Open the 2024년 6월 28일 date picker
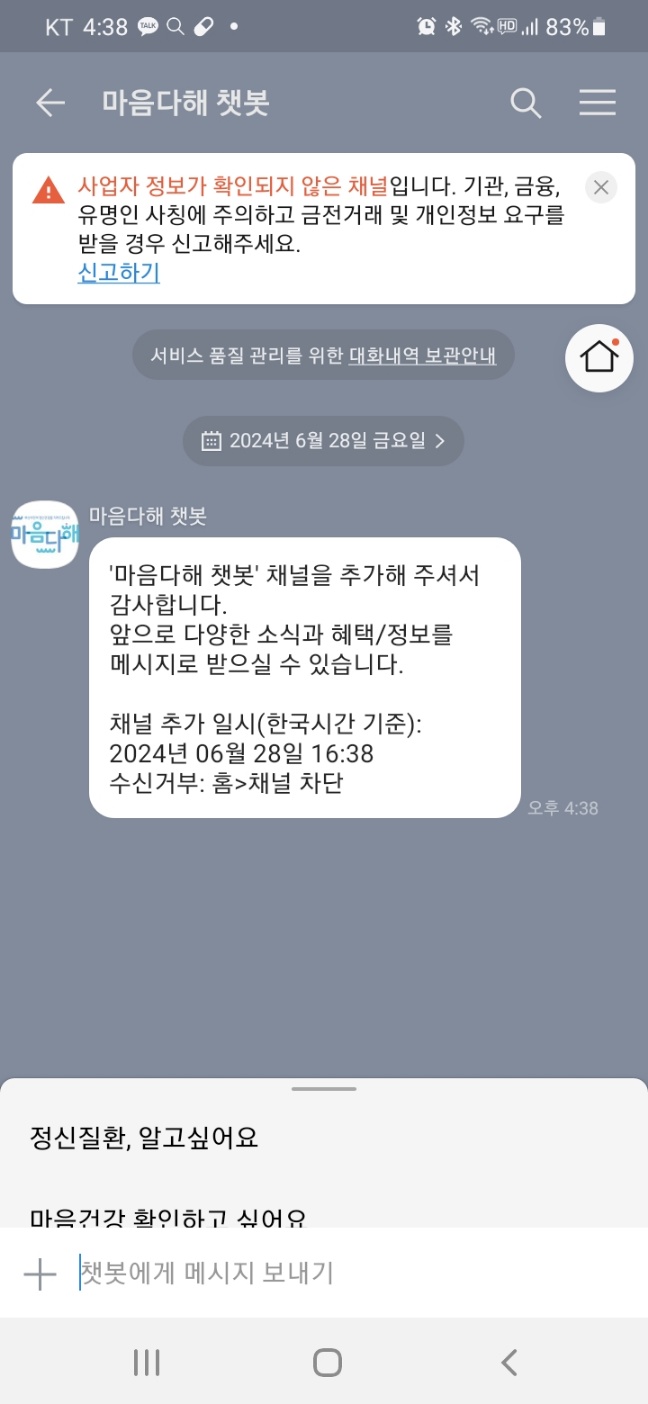Image resolution: width=648 pixels, height=1404 pixels. coord(323,440)
